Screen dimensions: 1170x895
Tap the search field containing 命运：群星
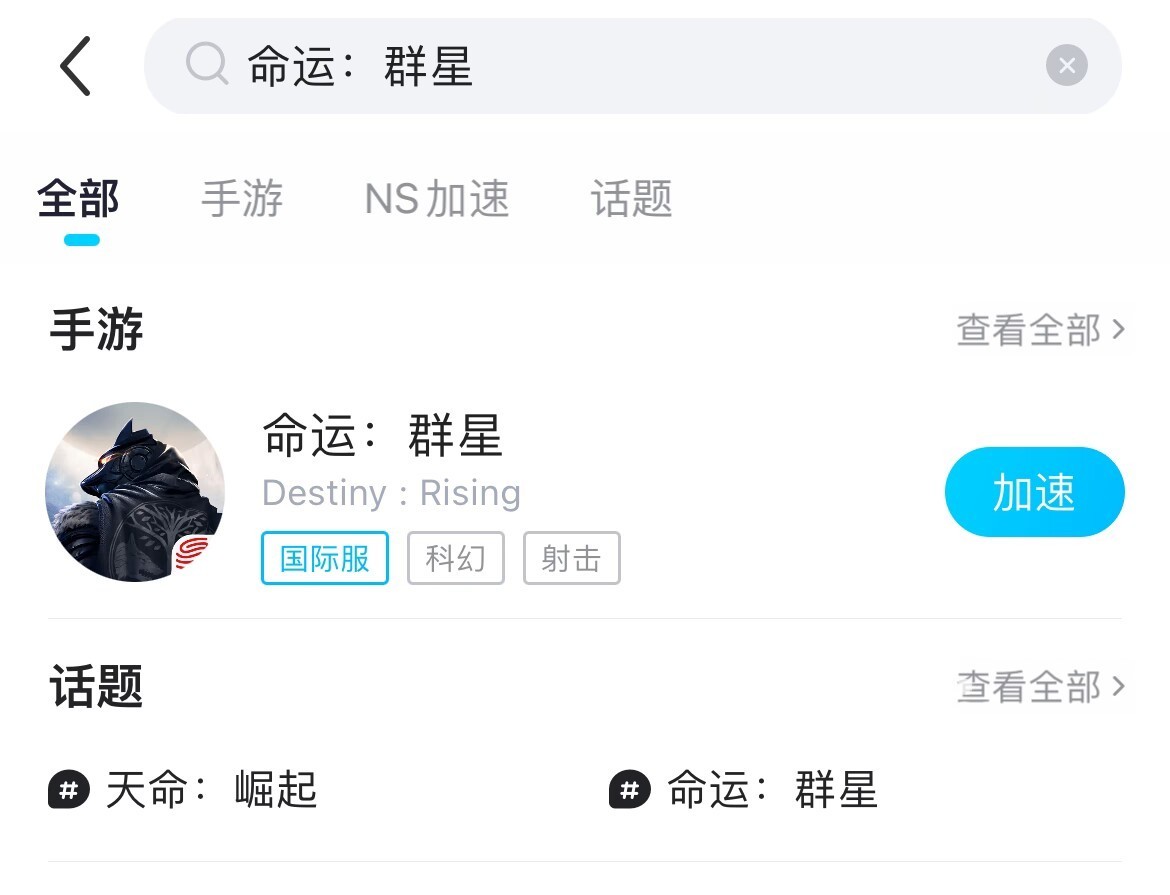coord(600,66)
